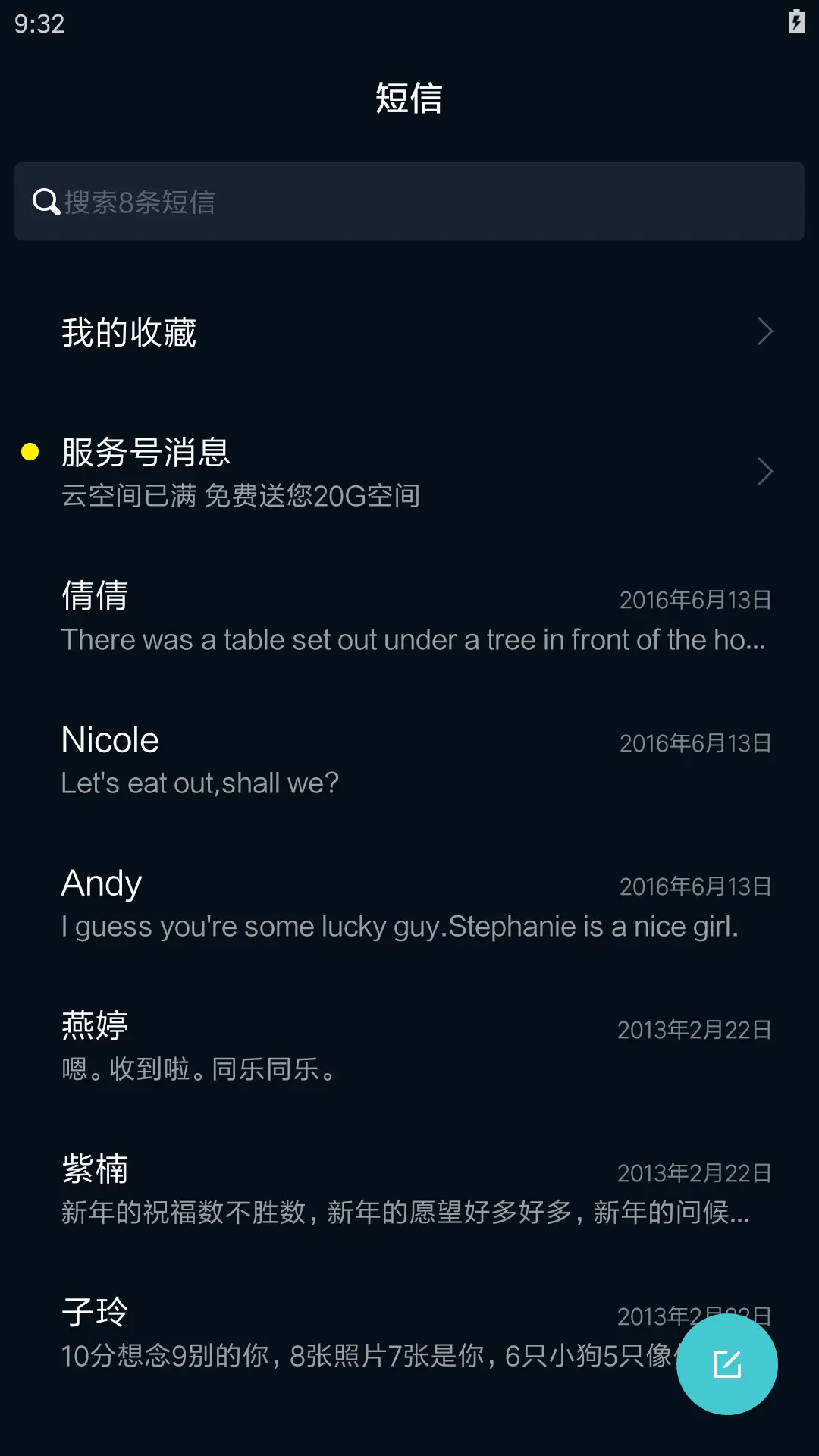Tap the search magnifier icon
The height and width of the screenshot is (1456, 819).
[46, 201]
